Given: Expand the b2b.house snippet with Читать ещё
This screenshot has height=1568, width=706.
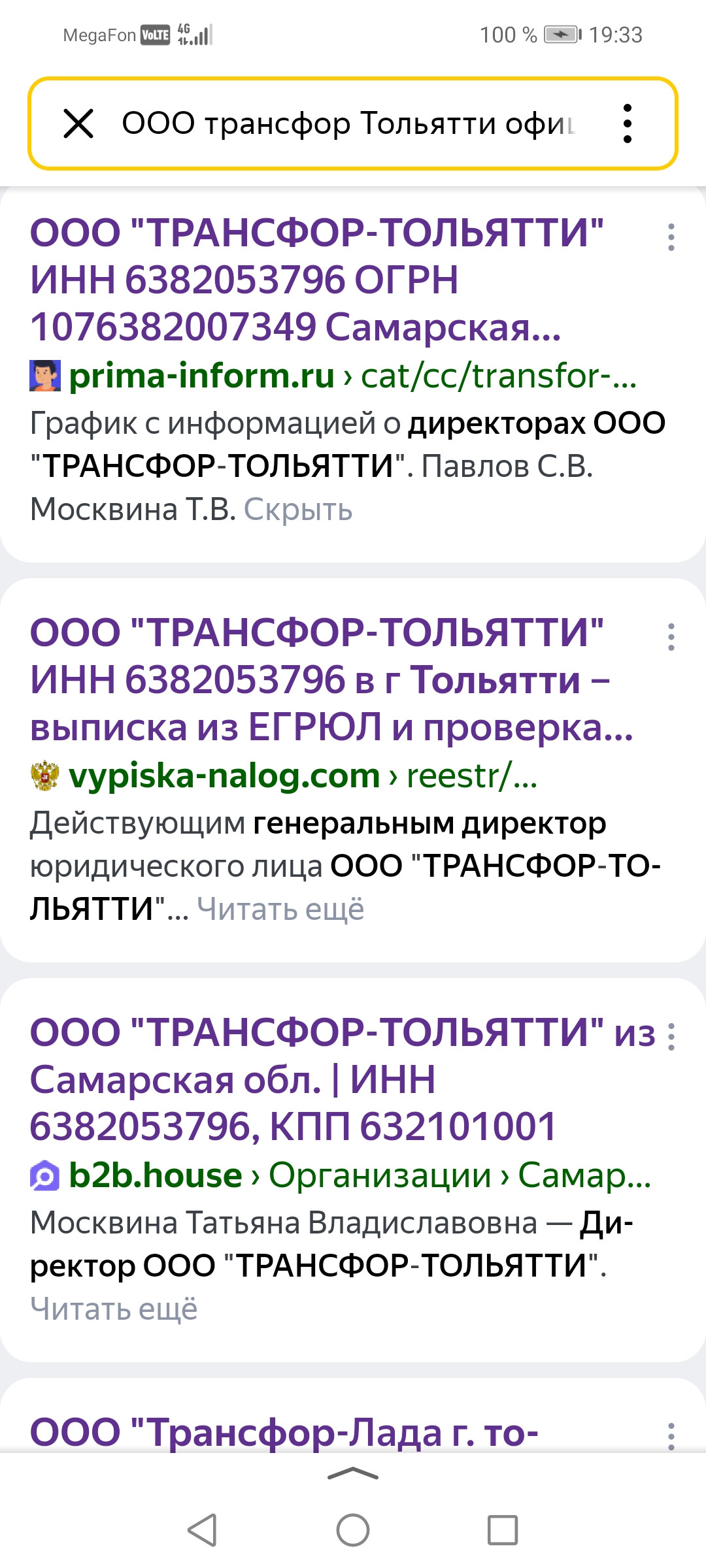Looking at the screenshot, I should (114, 1309).
